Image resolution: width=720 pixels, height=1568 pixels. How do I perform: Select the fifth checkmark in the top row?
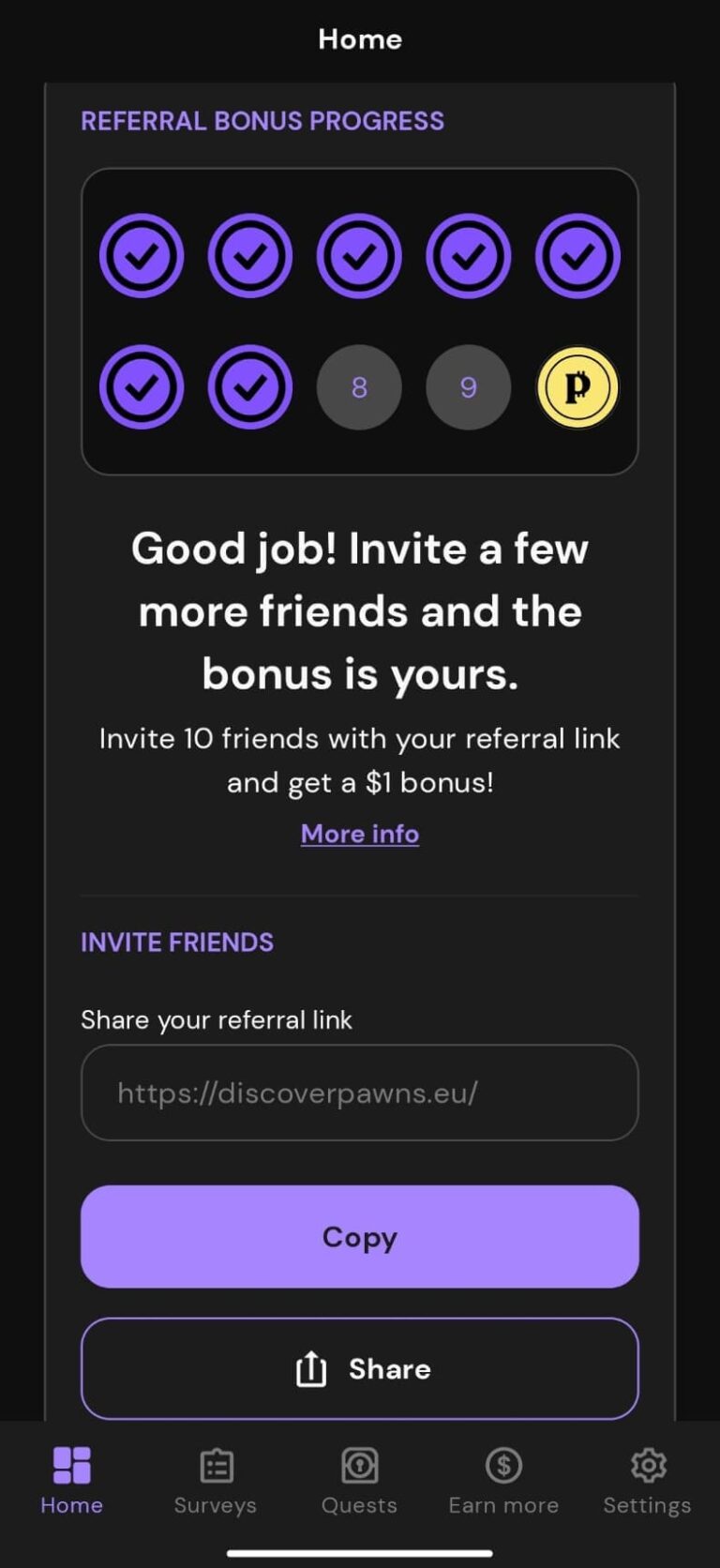(577, 255)
